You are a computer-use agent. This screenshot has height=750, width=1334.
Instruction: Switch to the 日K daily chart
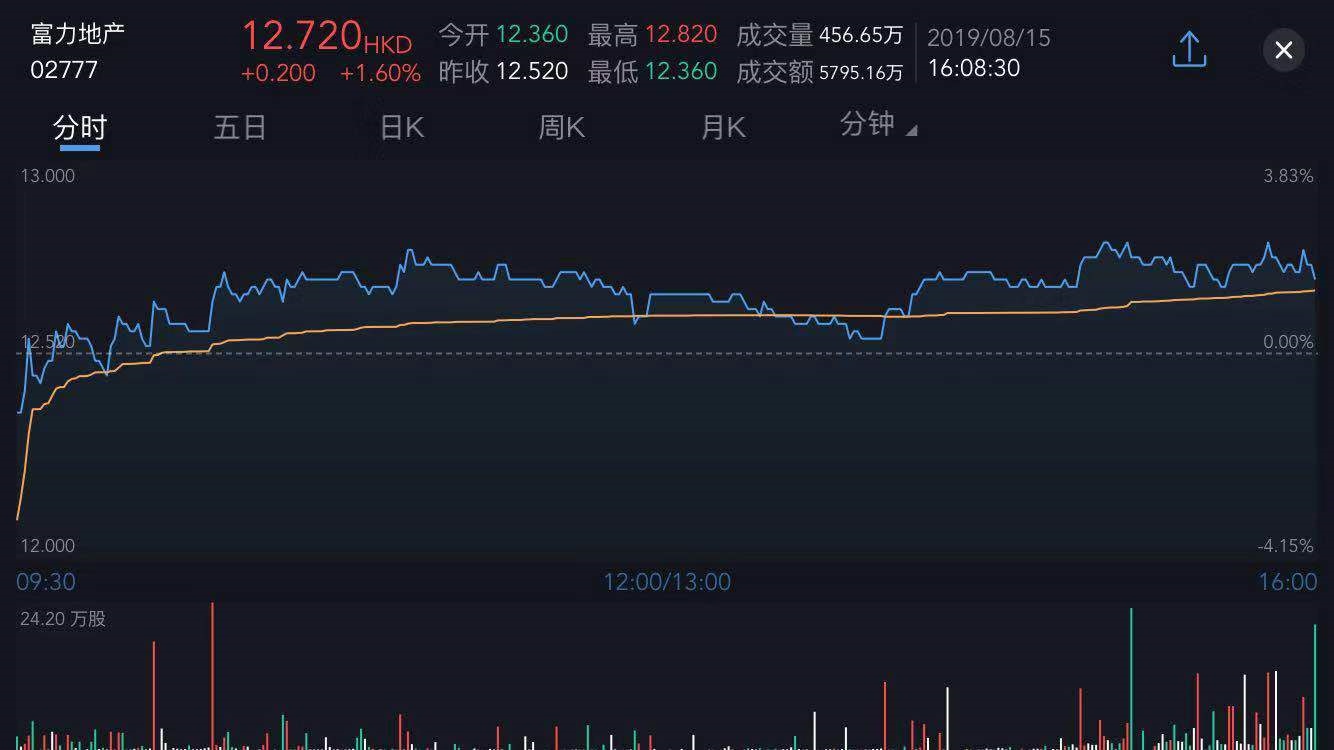click(x=402, y=128)
